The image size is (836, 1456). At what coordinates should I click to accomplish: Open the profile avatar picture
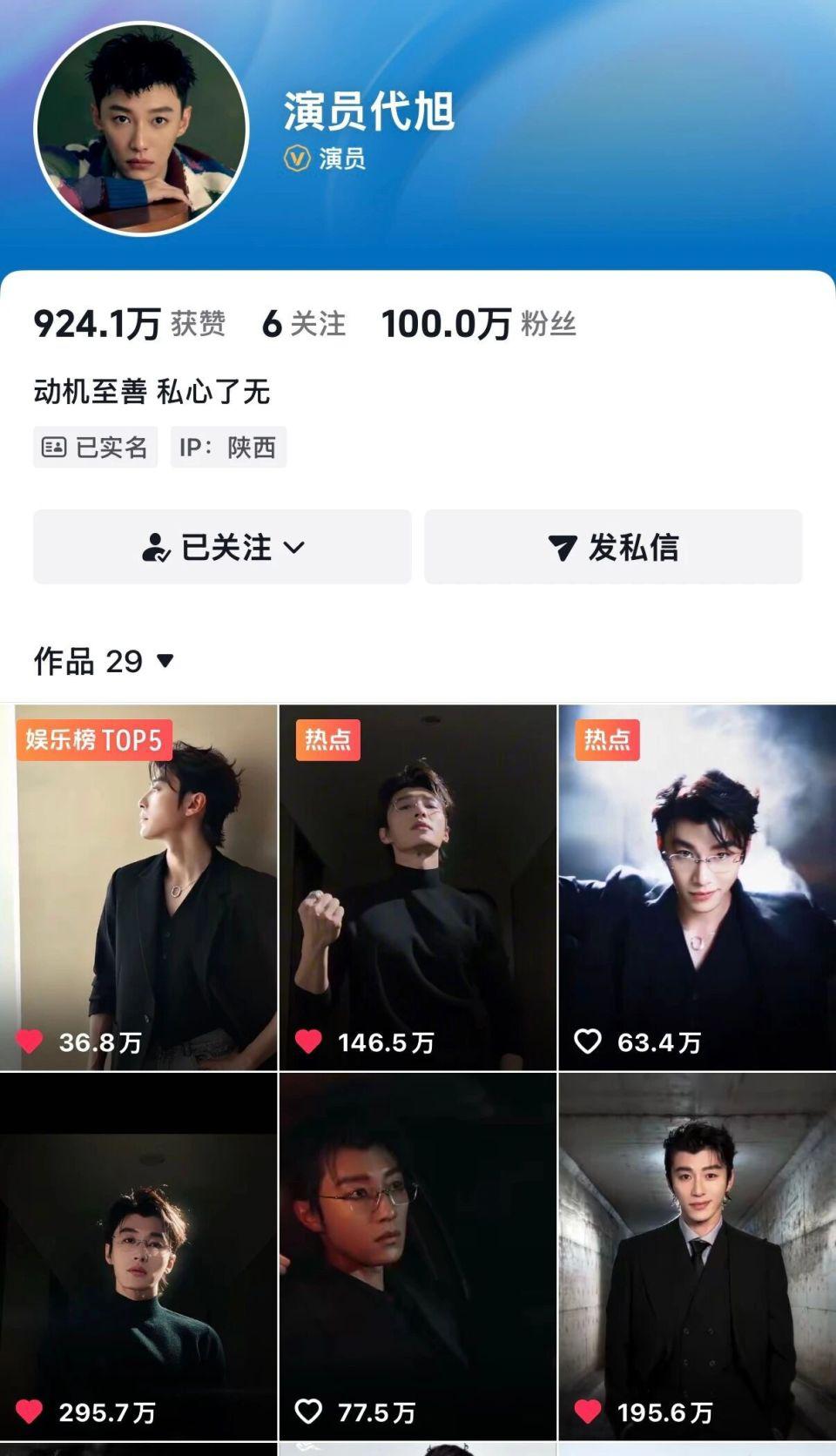tap(142, 129)
